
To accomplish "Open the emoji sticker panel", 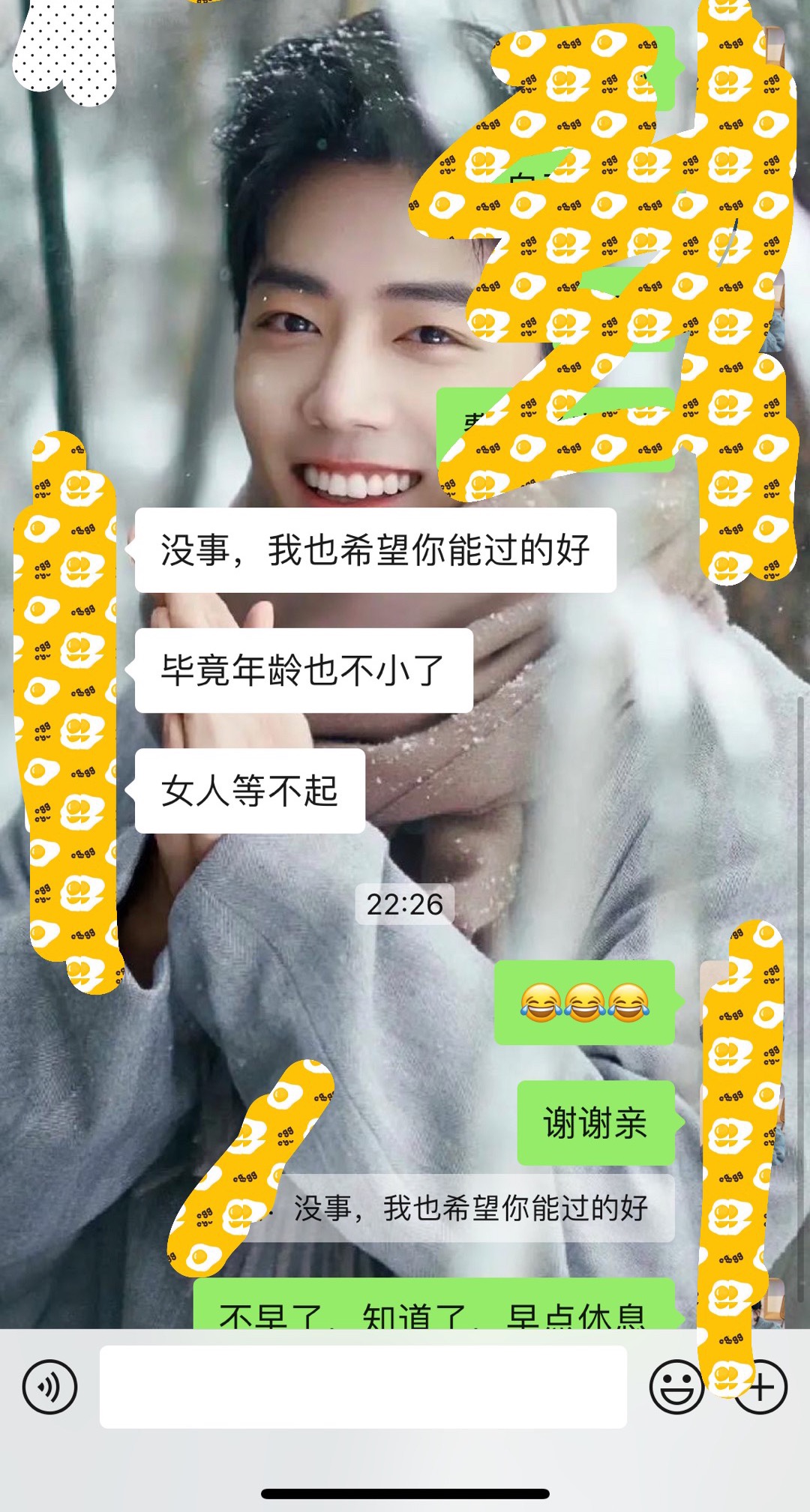I will click(676, 1386).
